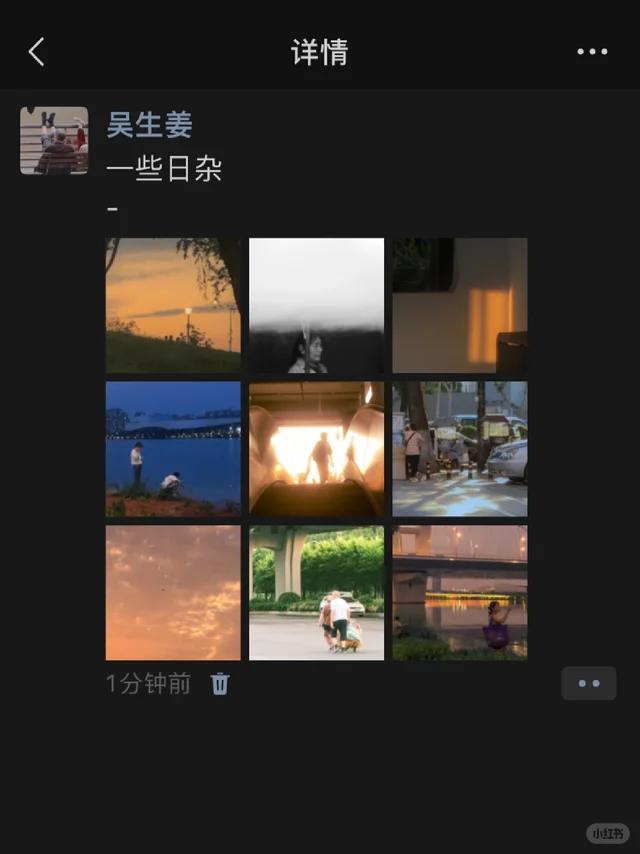Open 吴生姜's profile via the username
The width and height of the screenshot is (640, 854).
149,126
